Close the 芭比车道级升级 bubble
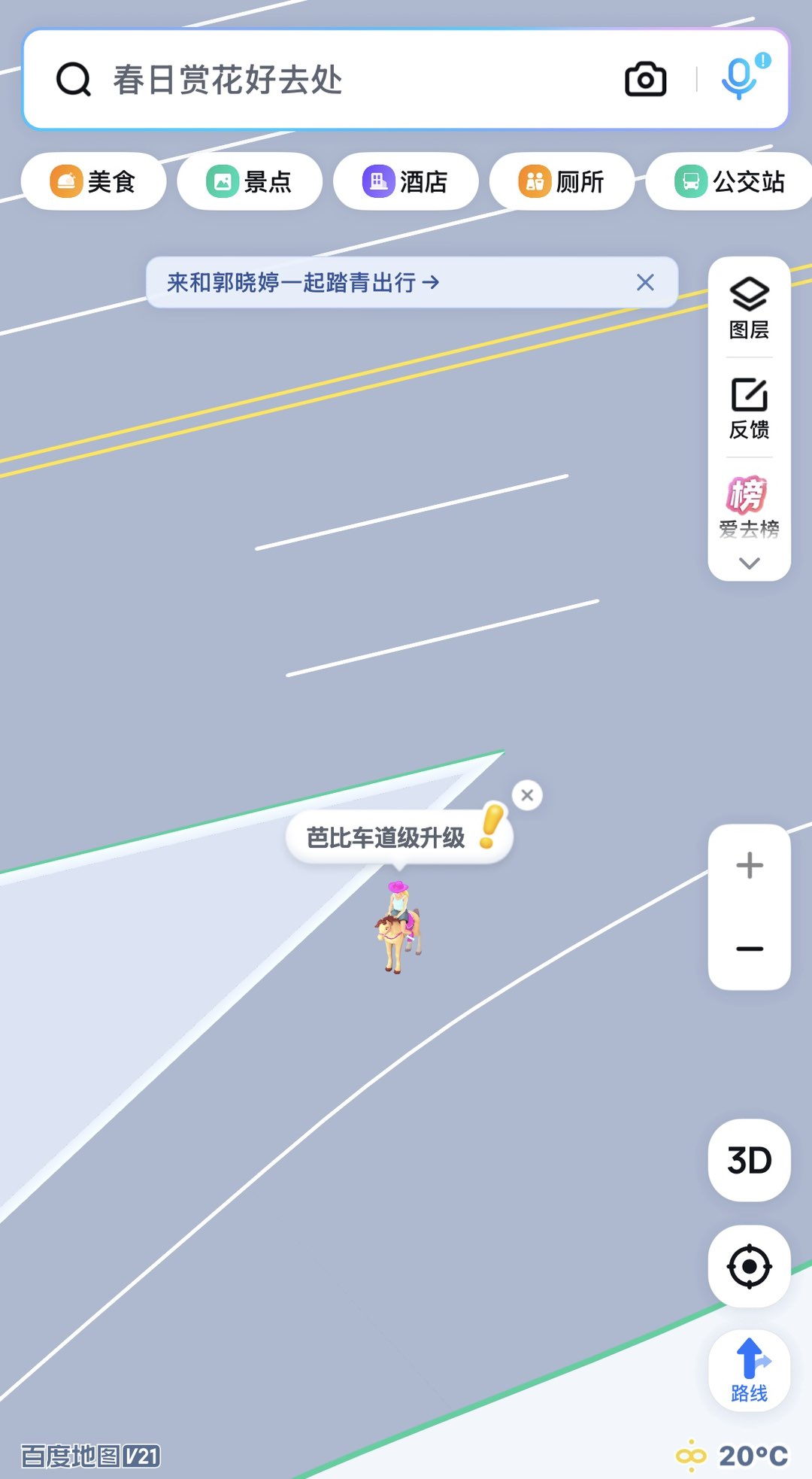 [x=527, y=795]
